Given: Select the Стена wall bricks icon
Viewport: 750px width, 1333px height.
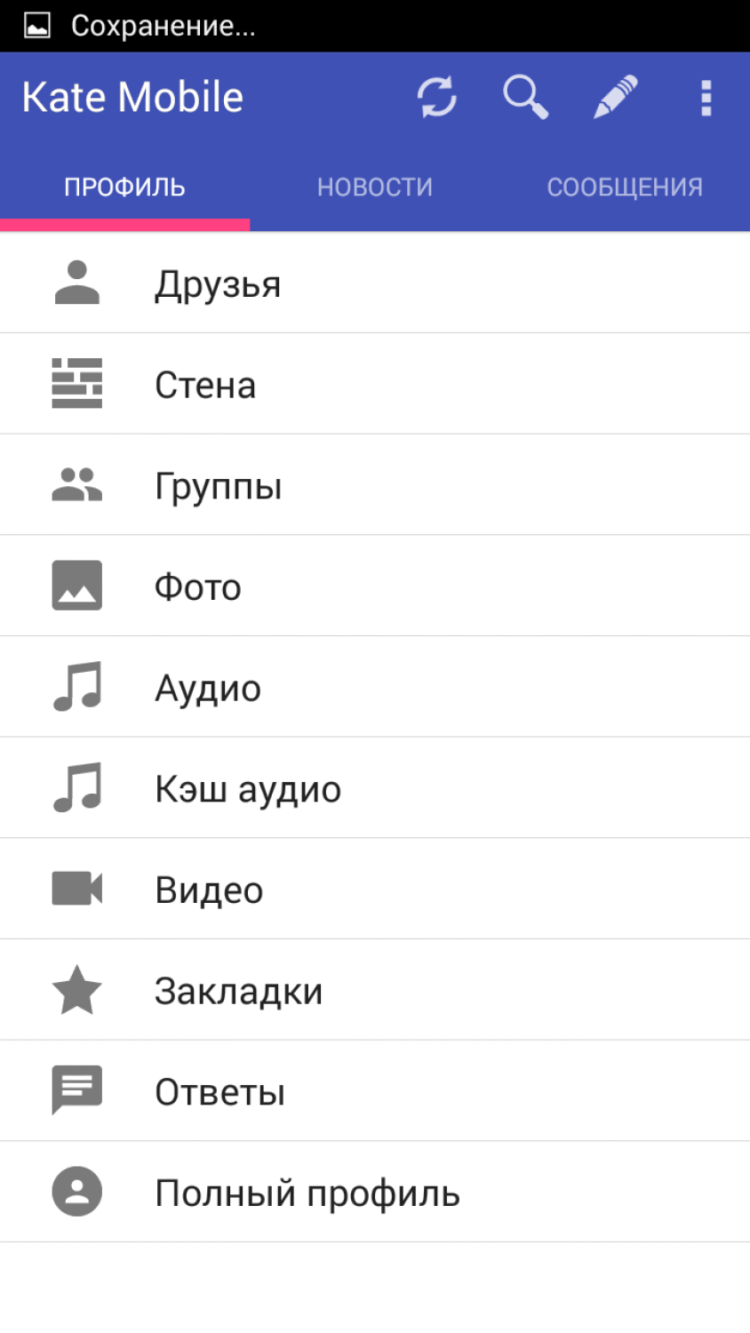Looking at the screenshot, I should (78, 384).
